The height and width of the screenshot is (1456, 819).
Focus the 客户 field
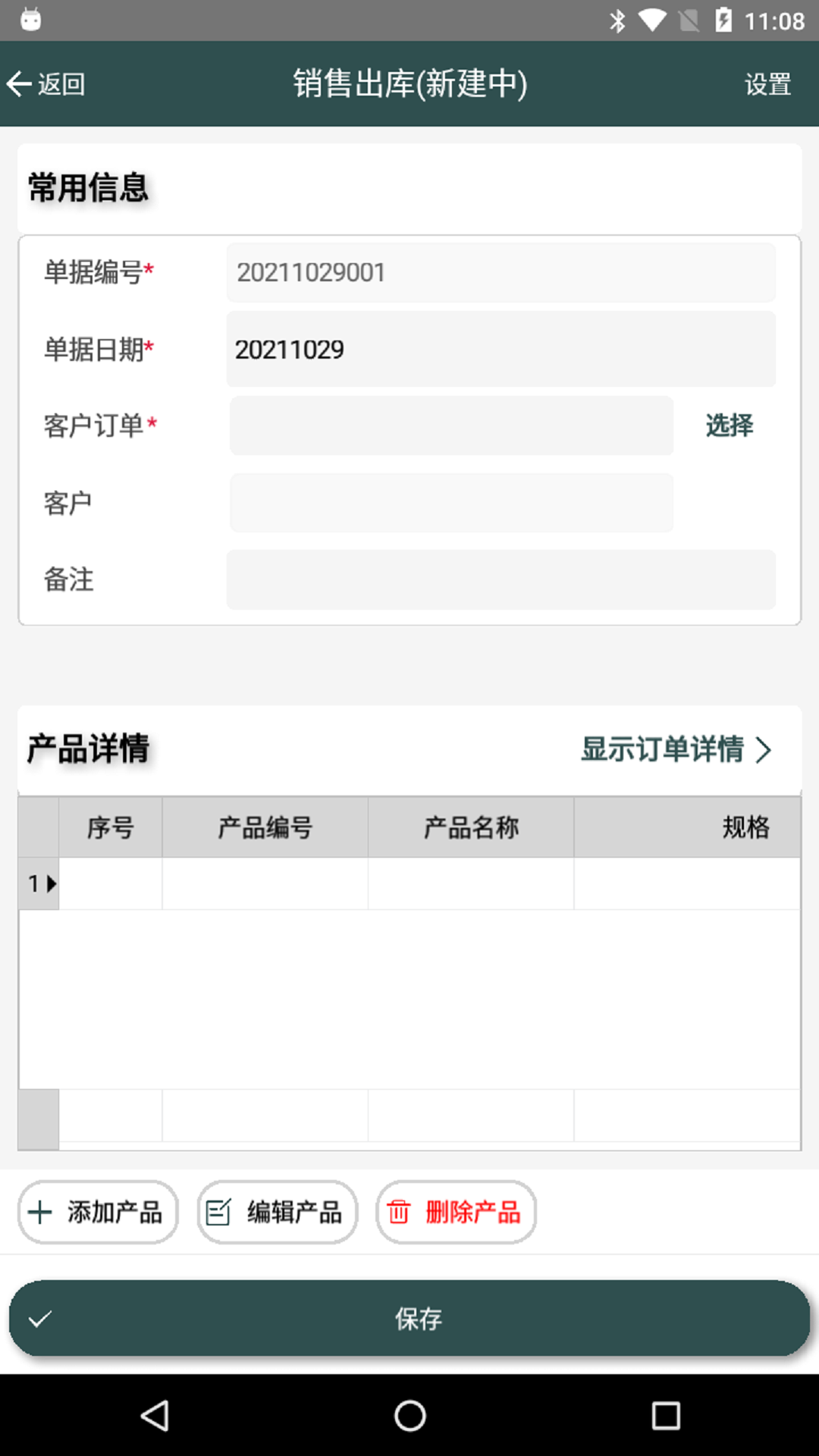(x=451, y=503)
